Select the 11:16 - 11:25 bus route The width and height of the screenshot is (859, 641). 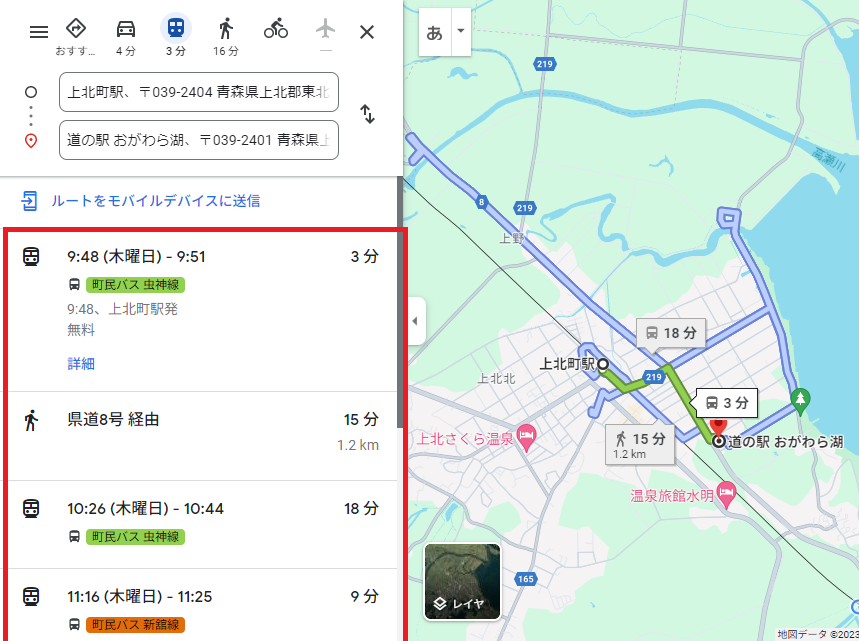pyautogui.click(x=200, y=606)
